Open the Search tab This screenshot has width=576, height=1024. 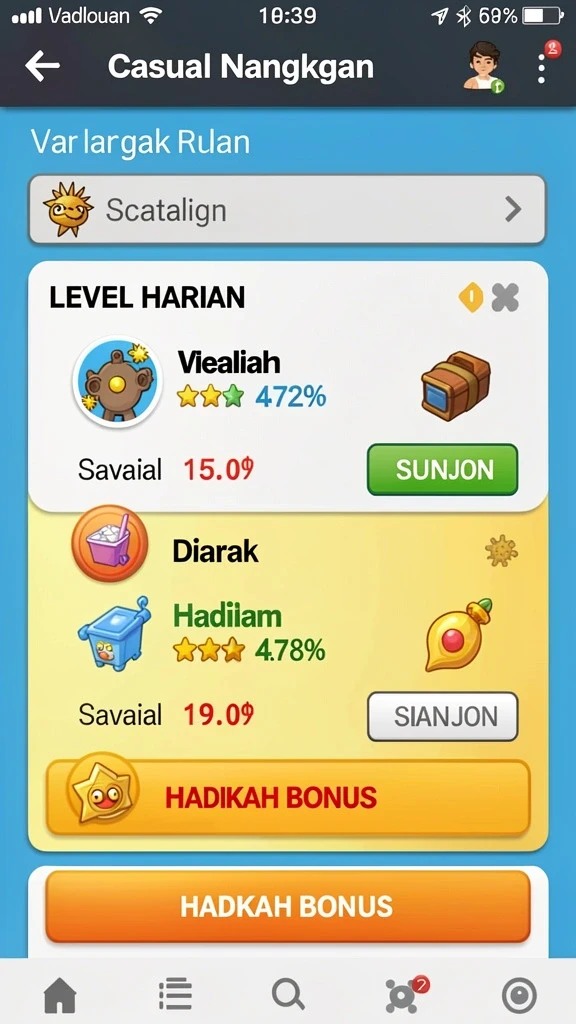[x=288, y=995]
